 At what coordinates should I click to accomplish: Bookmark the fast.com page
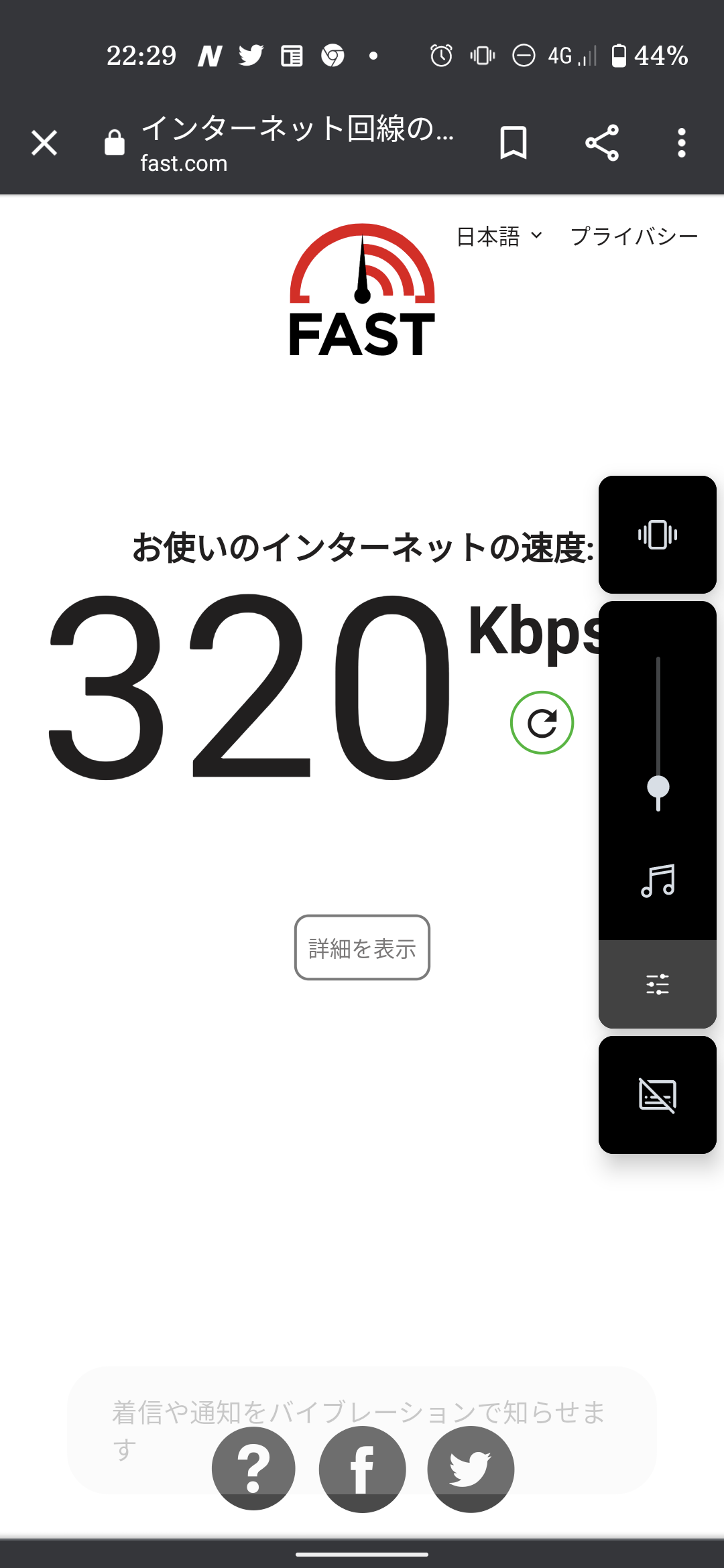[514, 143]
